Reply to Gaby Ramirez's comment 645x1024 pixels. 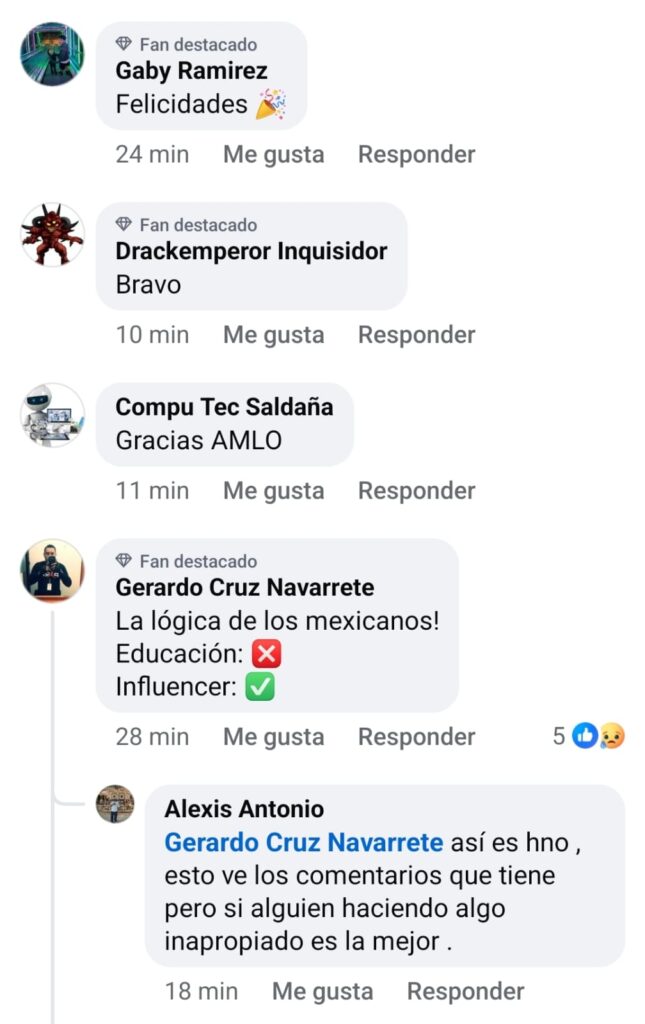(416, 154)
